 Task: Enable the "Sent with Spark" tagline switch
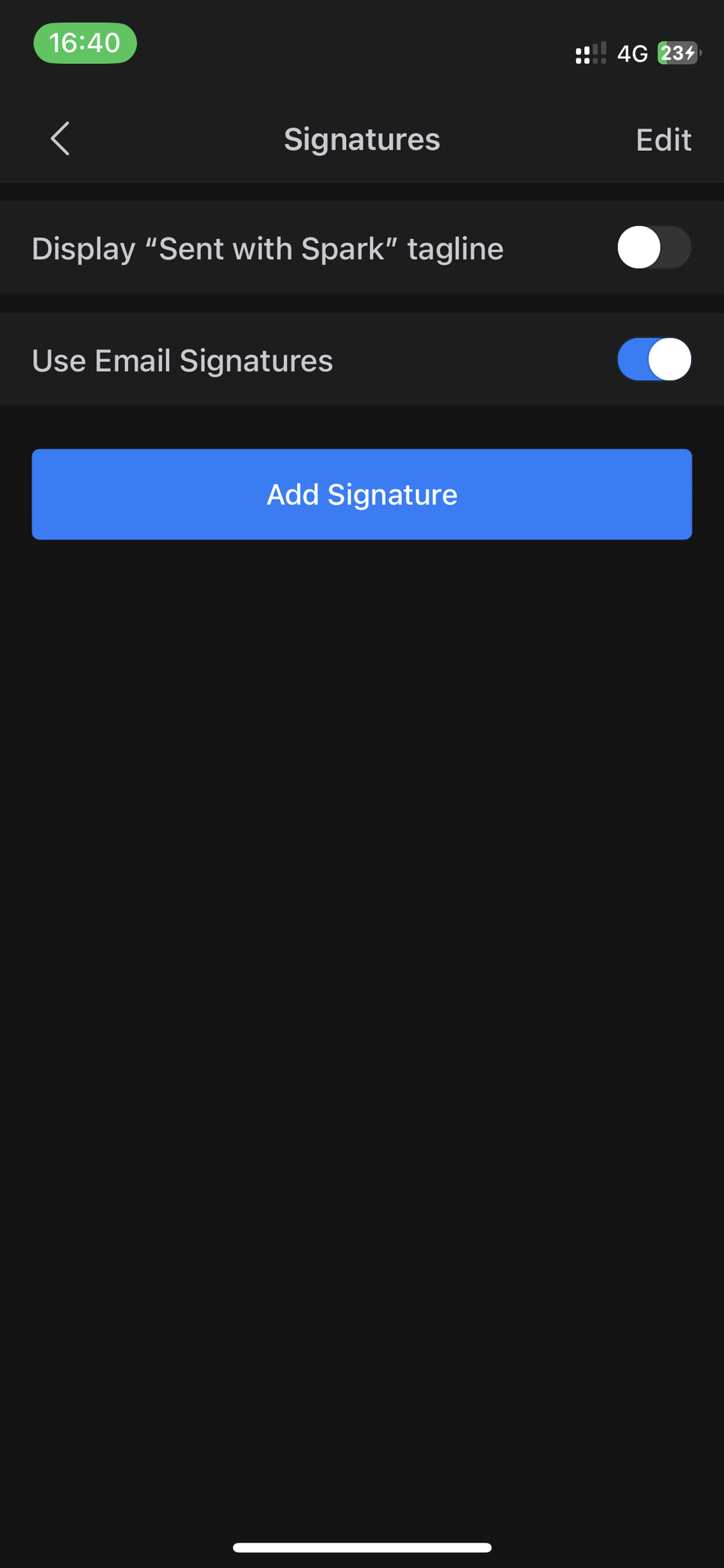pyautogui.click(x=653, y=248)
